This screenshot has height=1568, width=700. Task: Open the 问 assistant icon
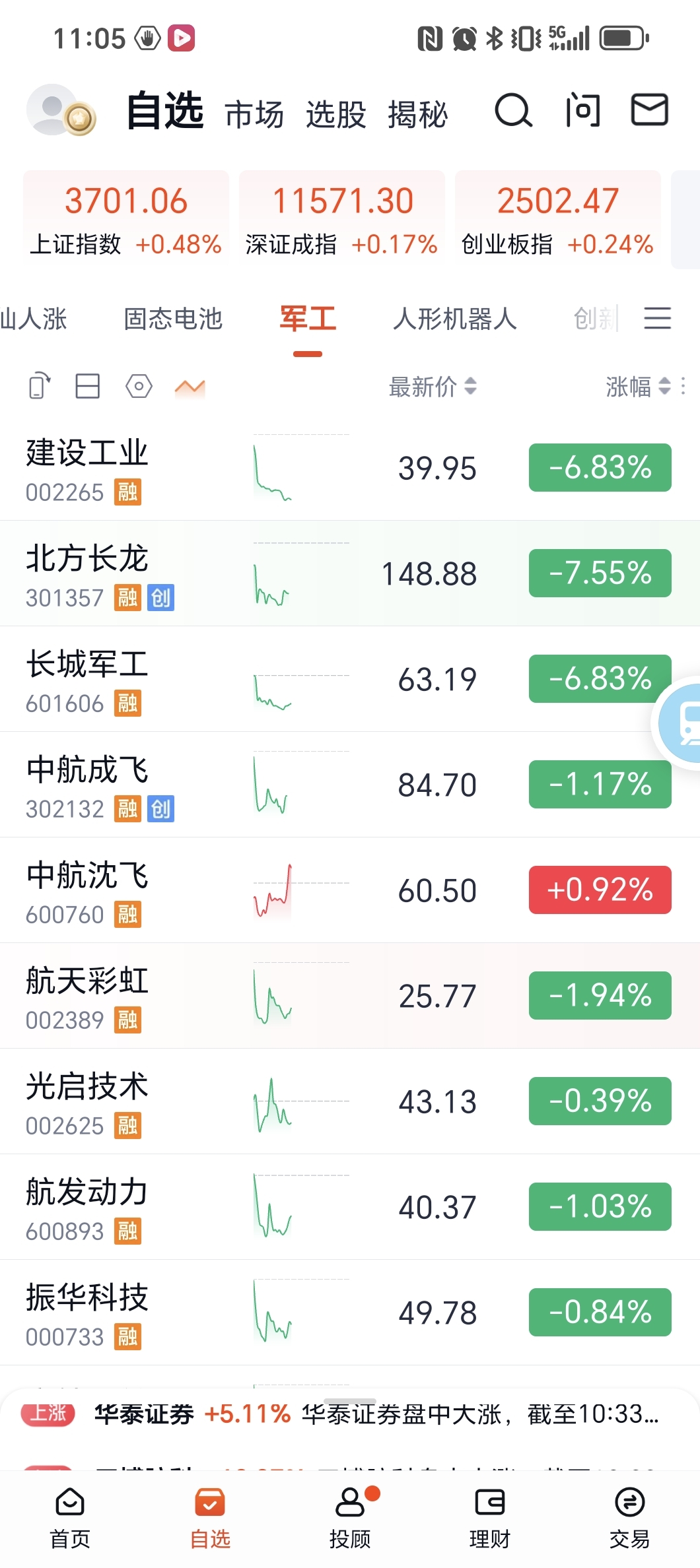[x=582, y=110]
